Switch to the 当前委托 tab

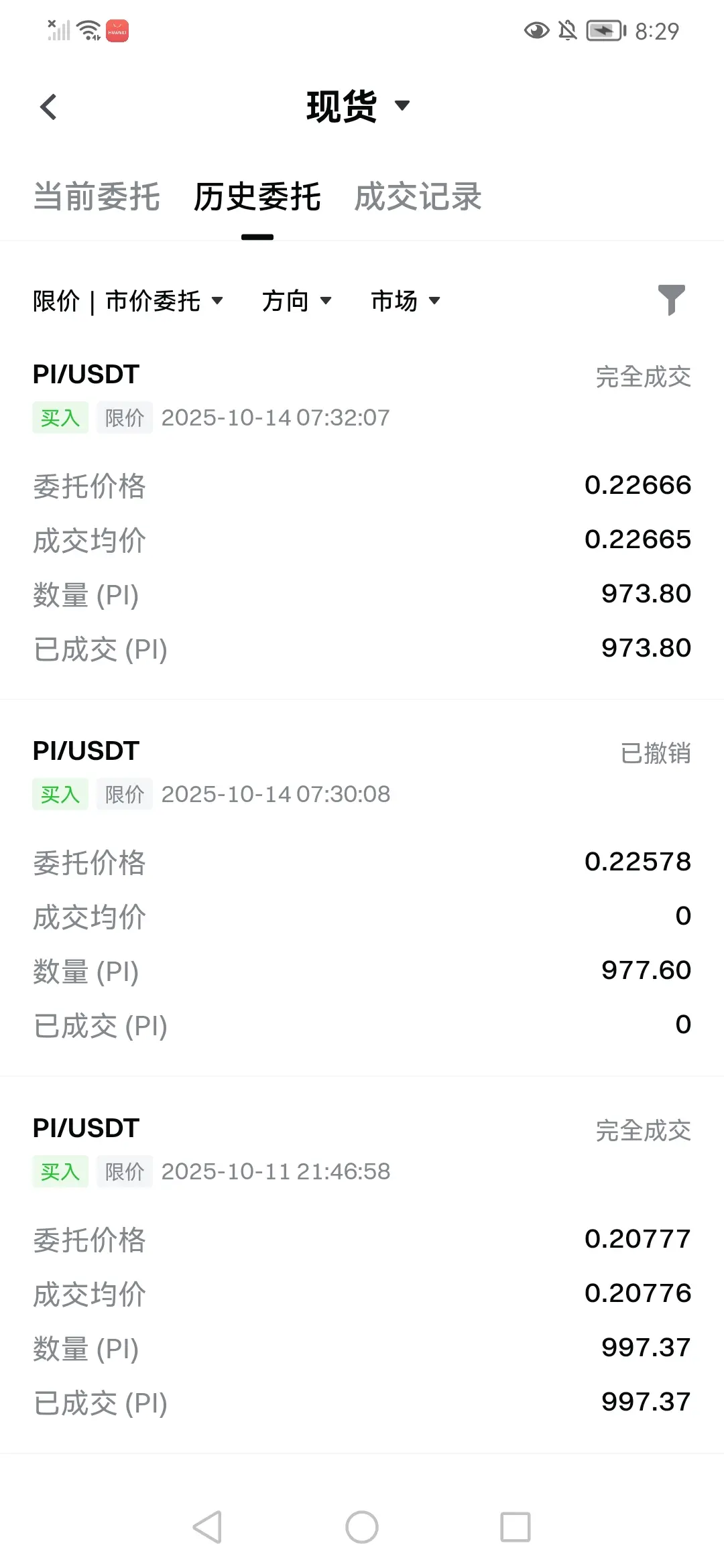coord(97,197)
